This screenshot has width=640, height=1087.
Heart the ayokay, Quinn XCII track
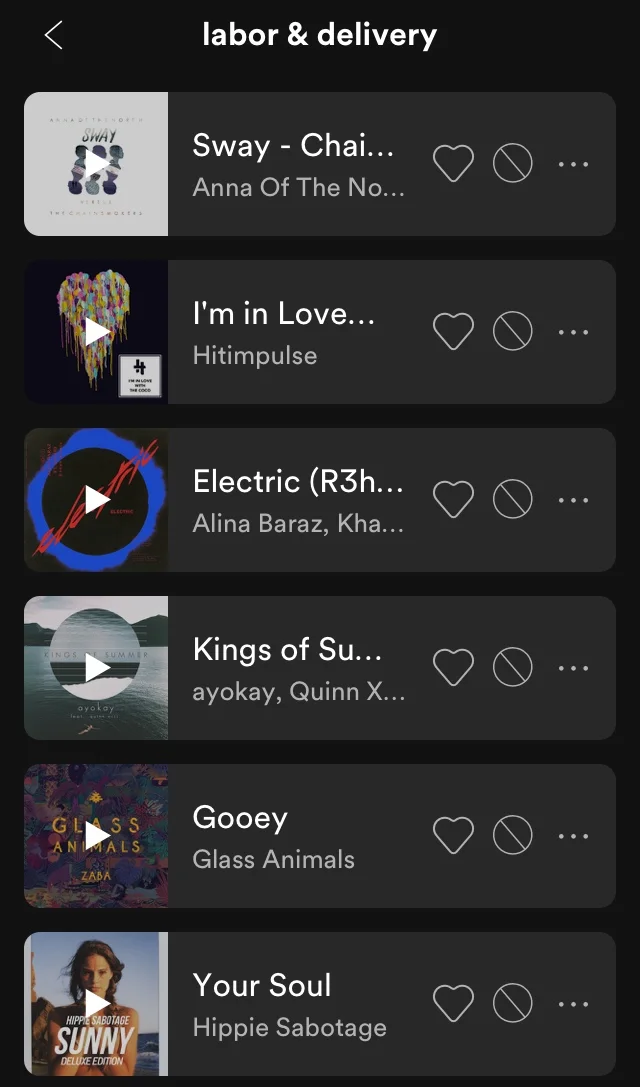453,668
